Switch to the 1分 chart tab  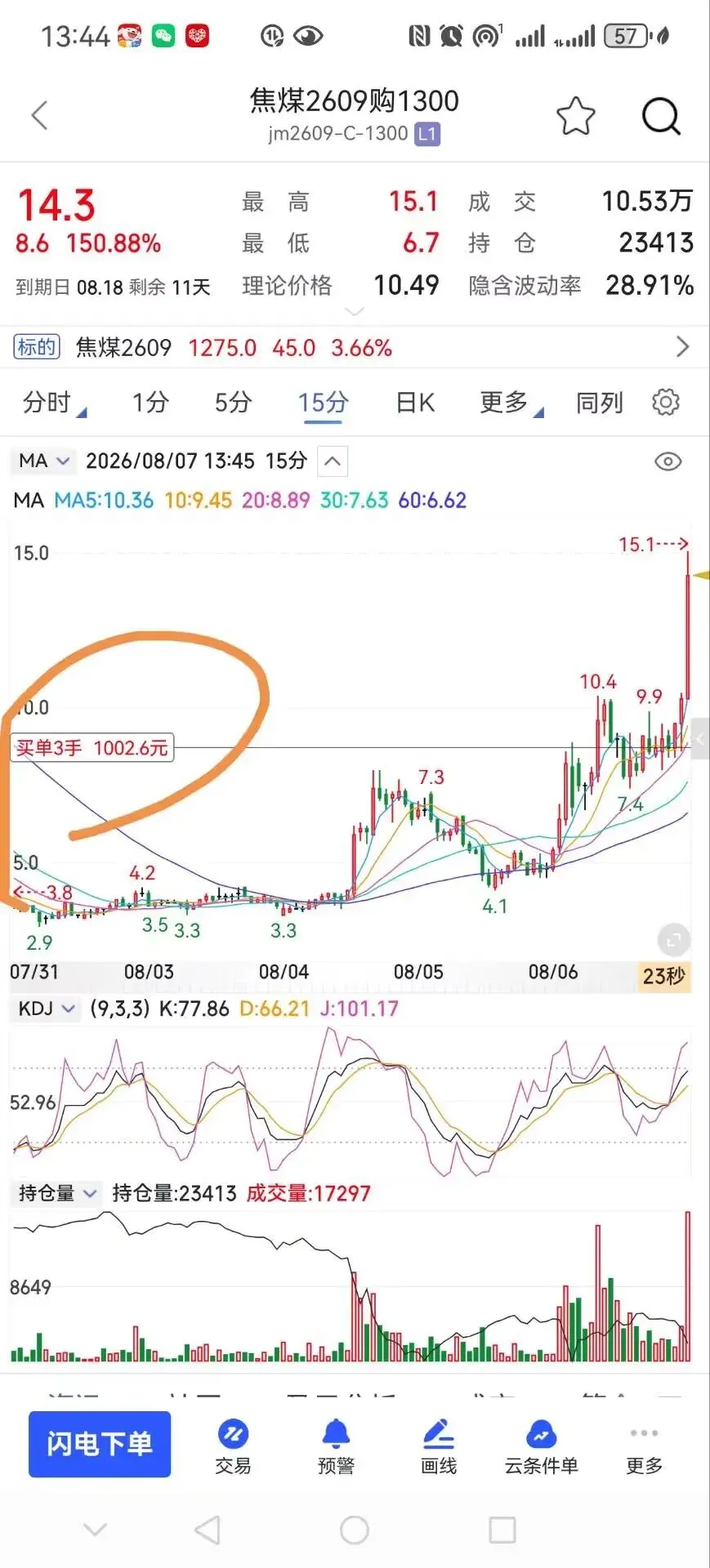151,403
